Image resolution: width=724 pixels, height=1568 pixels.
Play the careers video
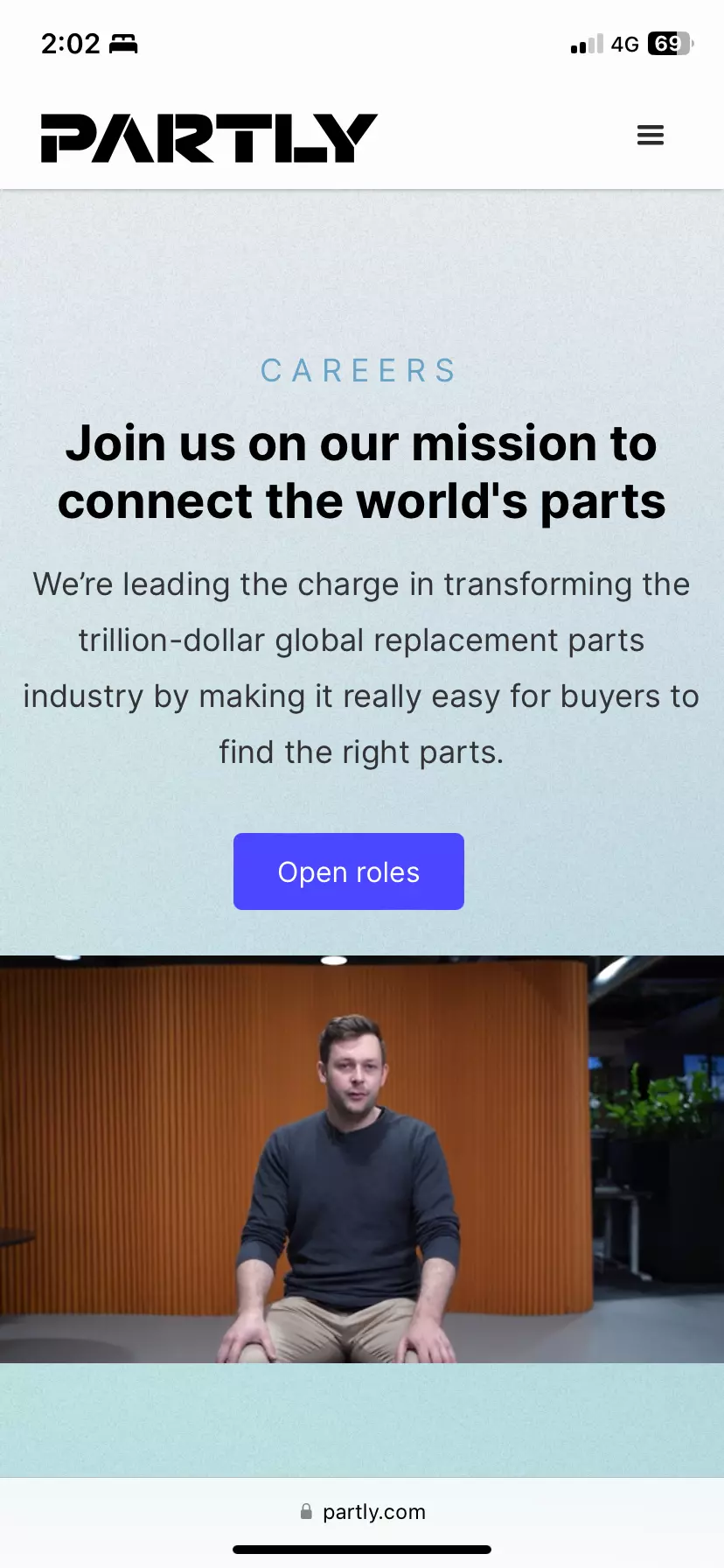point(362,1158)
